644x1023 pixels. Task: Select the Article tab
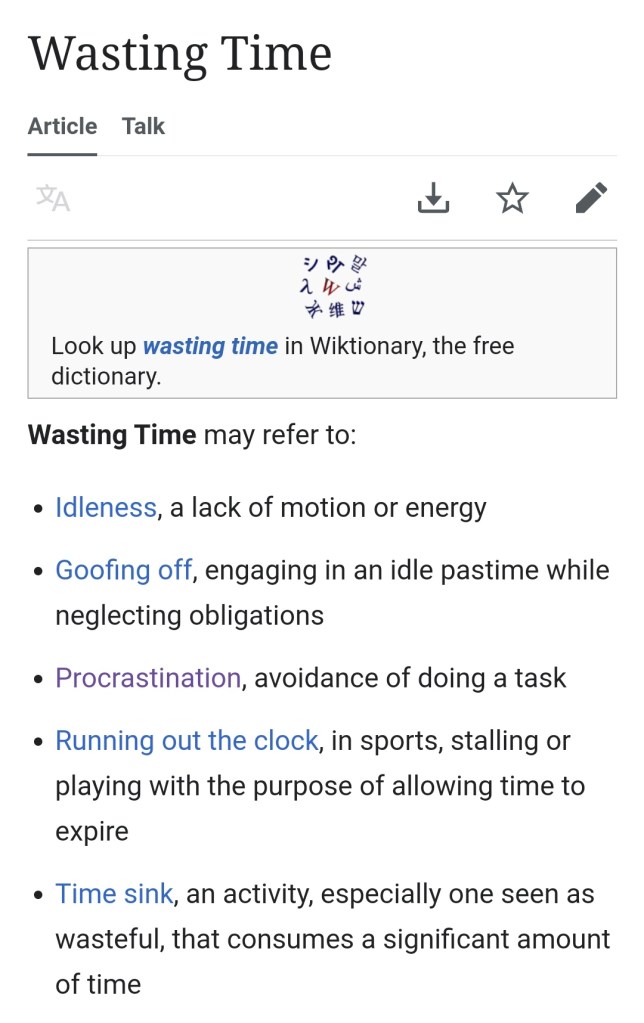coord(62,127)
